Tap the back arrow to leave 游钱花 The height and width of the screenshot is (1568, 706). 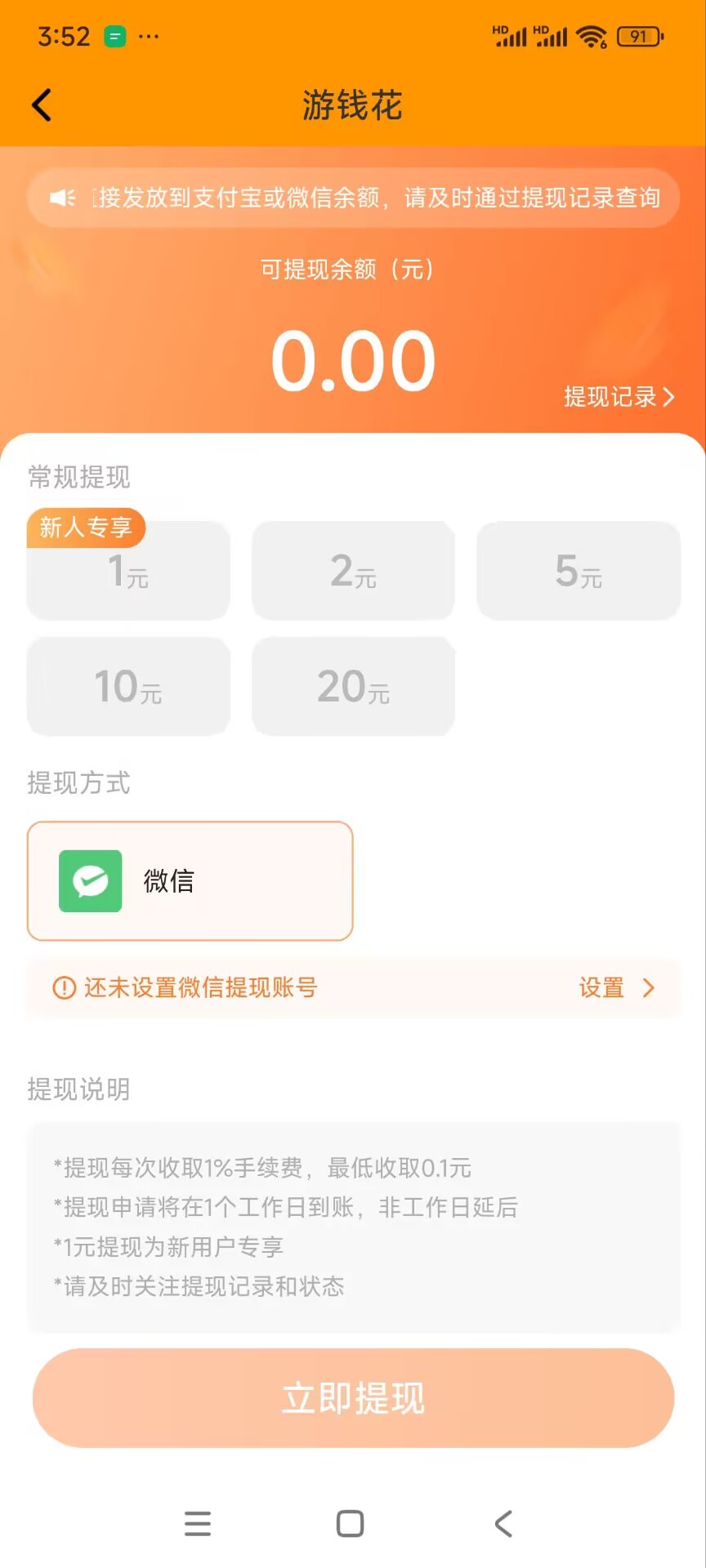[x=42, y=105]
